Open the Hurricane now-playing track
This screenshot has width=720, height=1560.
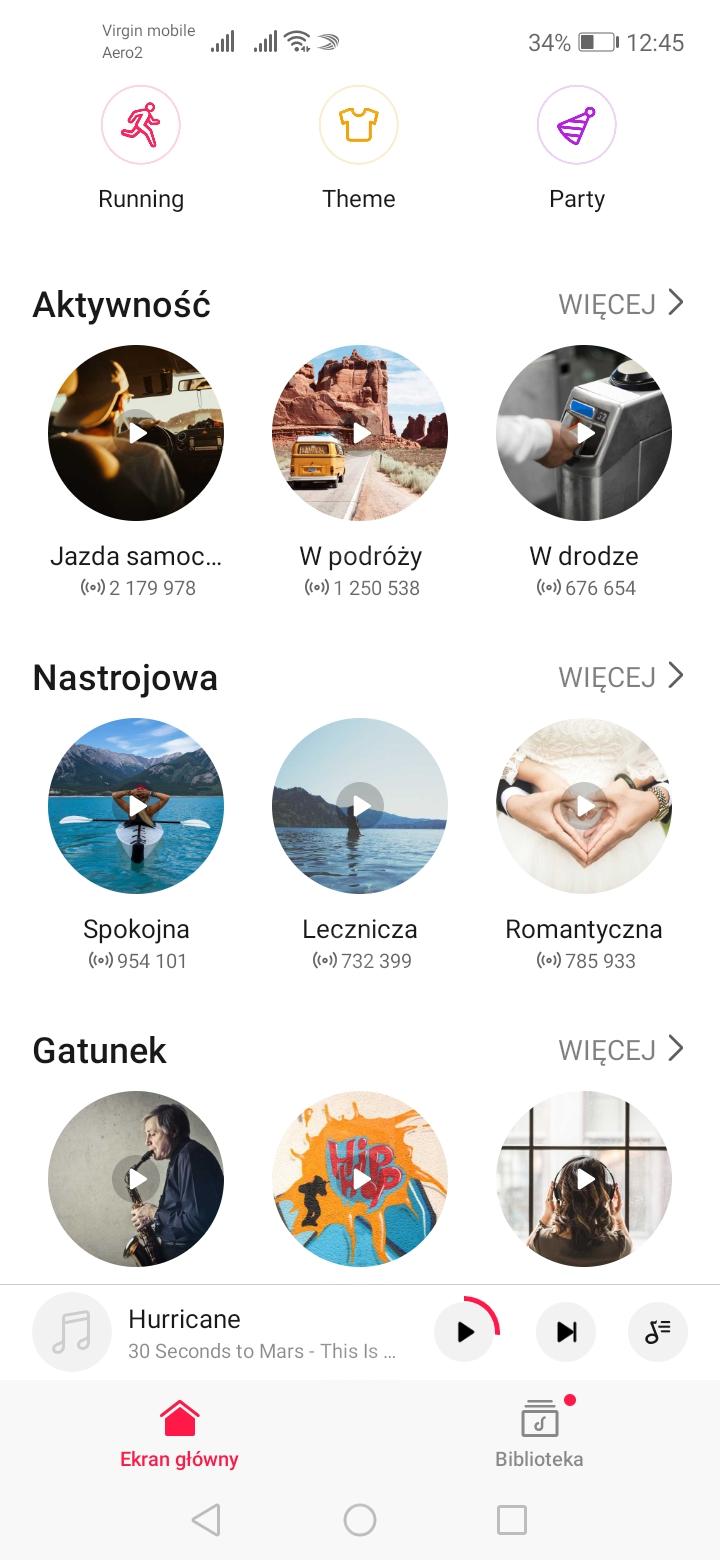tap(260, 1332)
